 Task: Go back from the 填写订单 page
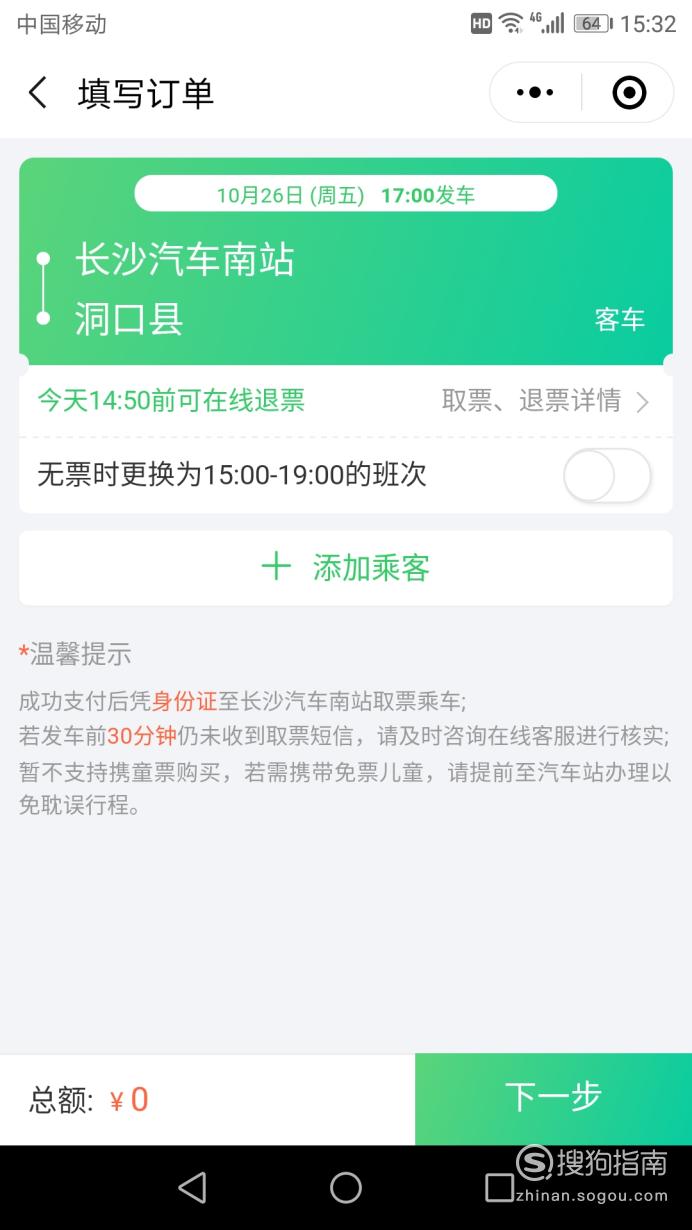(38, 93)
